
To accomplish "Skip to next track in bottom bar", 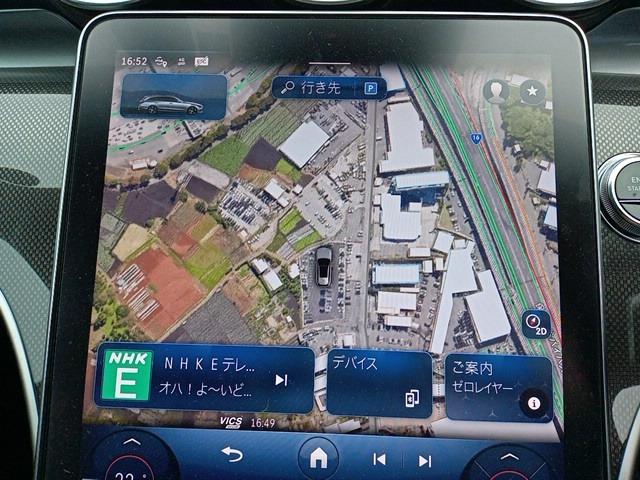I will (x=425, y=460).
